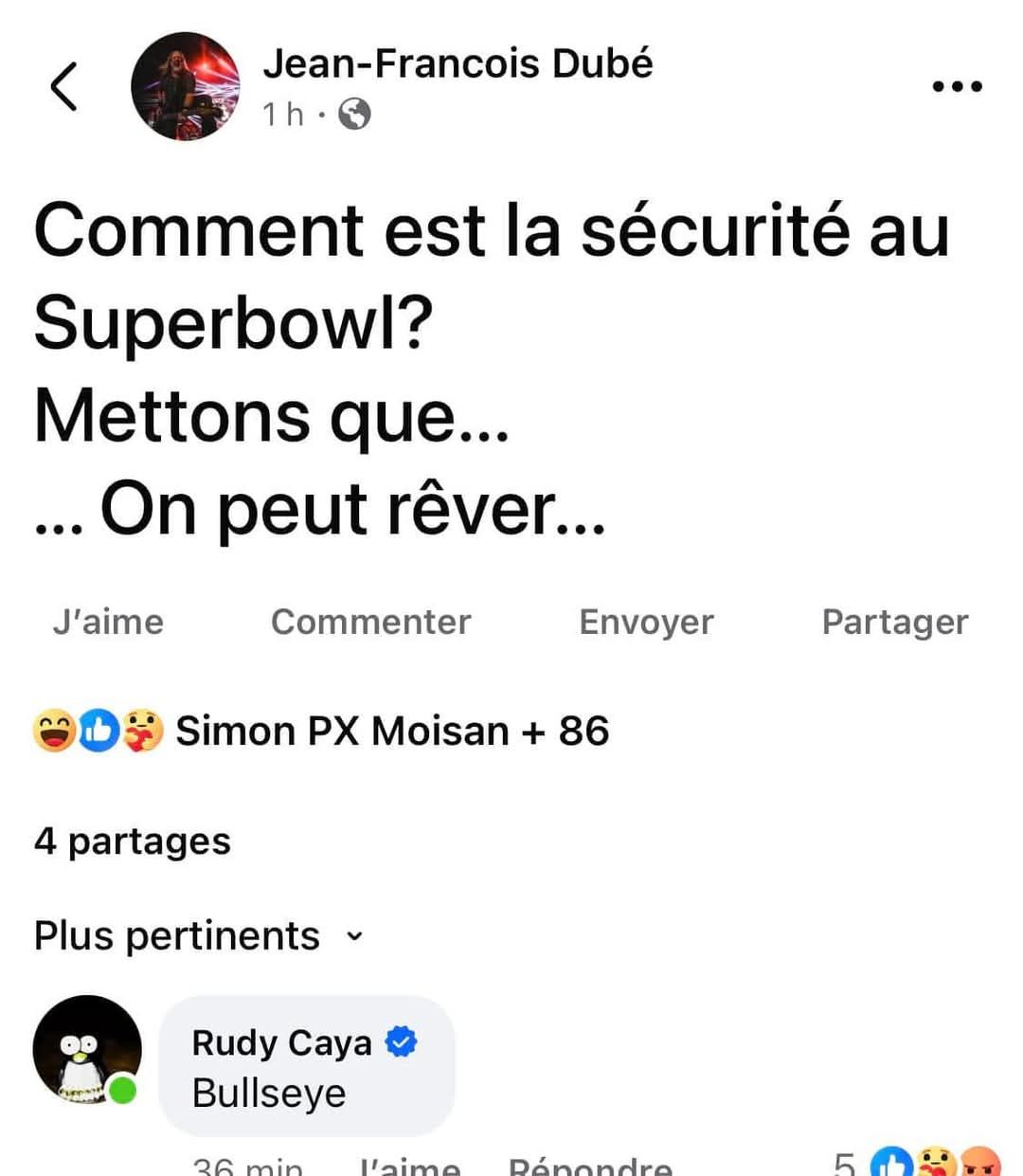Like Rudy Caya's Bullseye comment
The height and width of the screenshot is (1176, 1023).
pos(409,1166)
